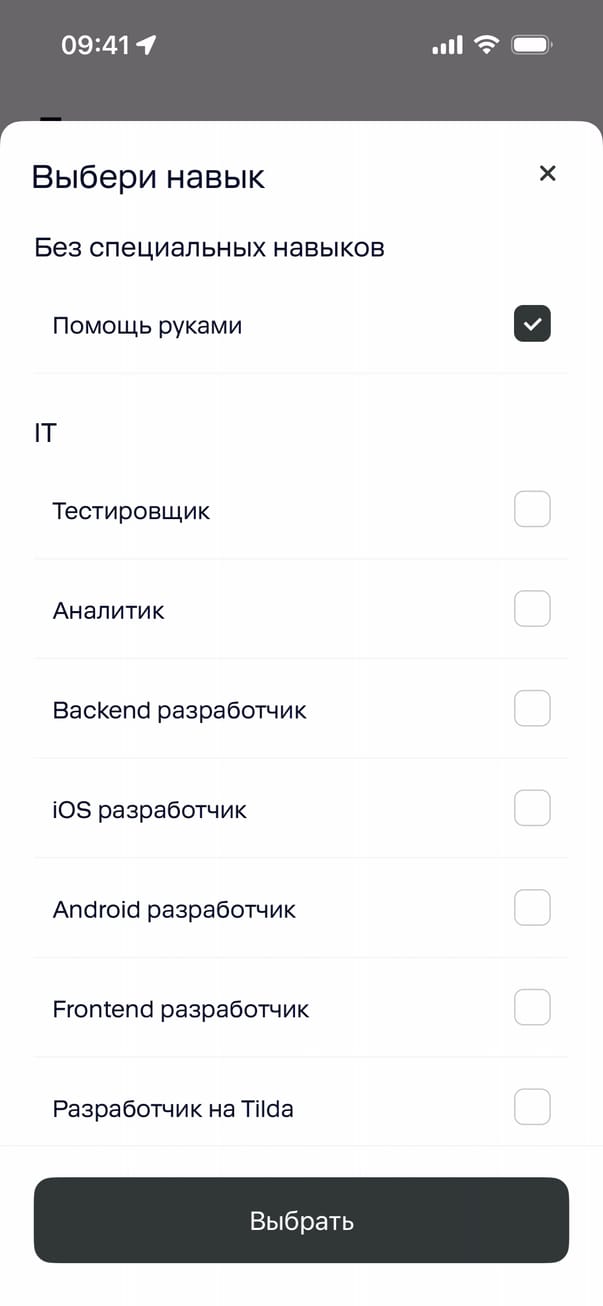Uncheck the Помощь руками checkbox
This screenshot has width=603, height=1306.
click(532, 324)
